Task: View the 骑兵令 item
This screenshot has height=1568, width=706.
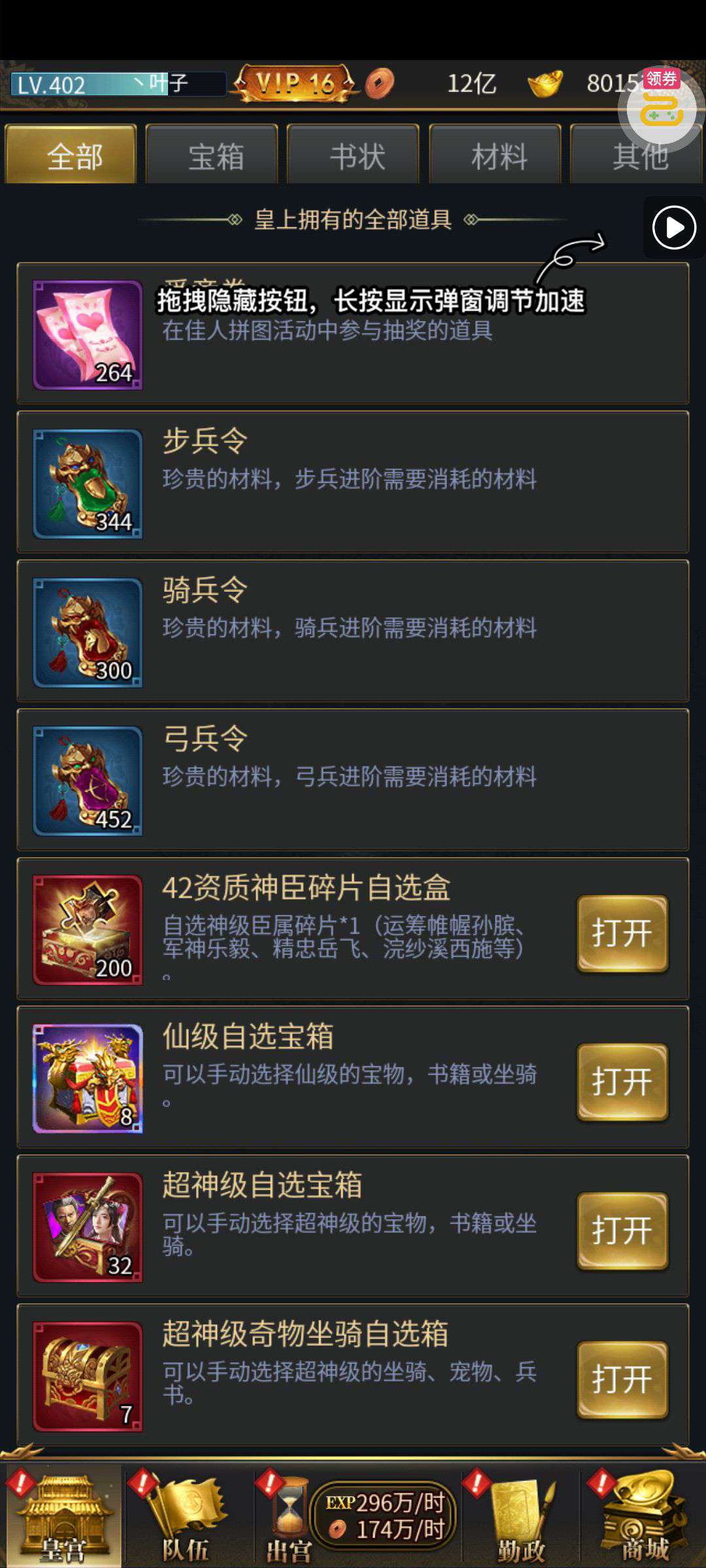Action: (x=353, y=631)
